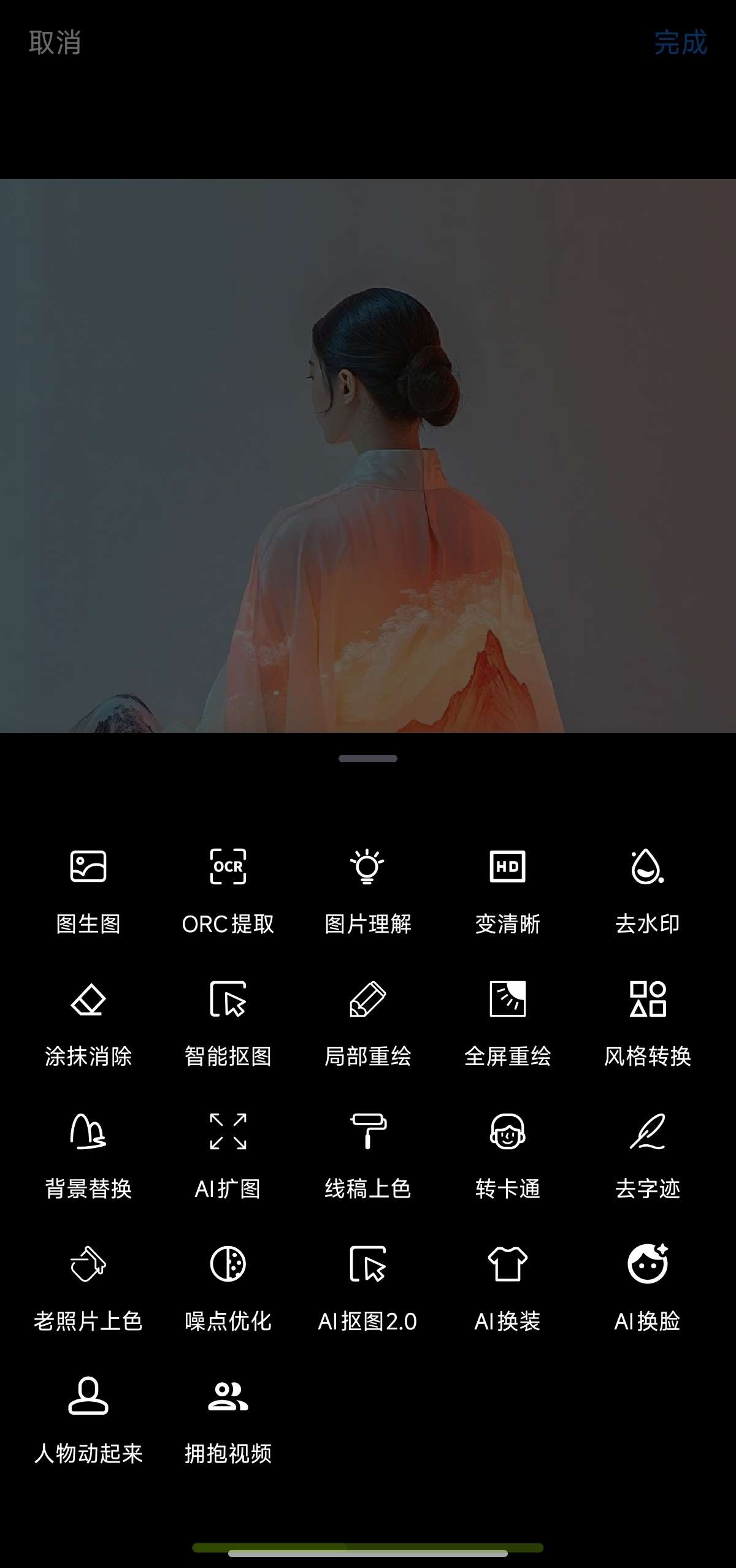
Task: Open 人物动起来 animate person
Action: click(88, 1419)
